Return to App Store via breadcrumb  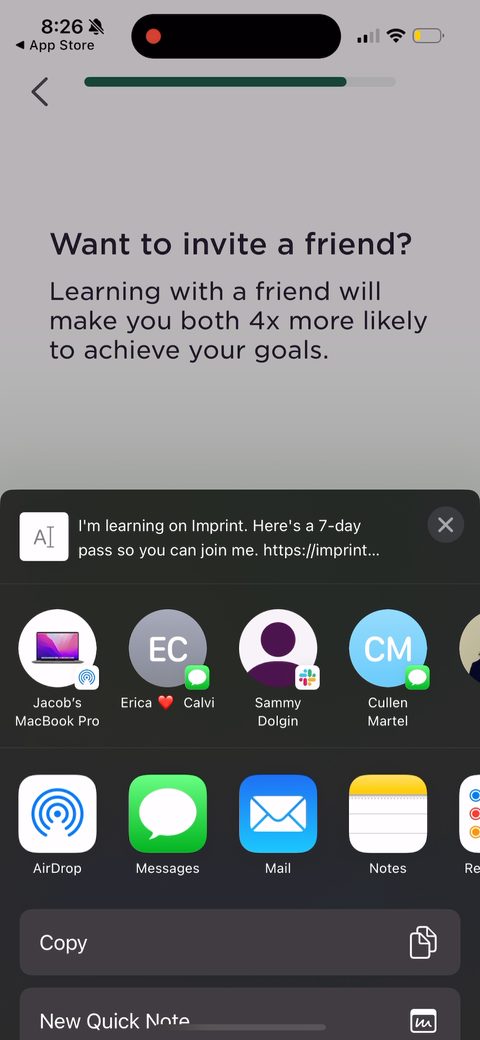tap(55, 45)
